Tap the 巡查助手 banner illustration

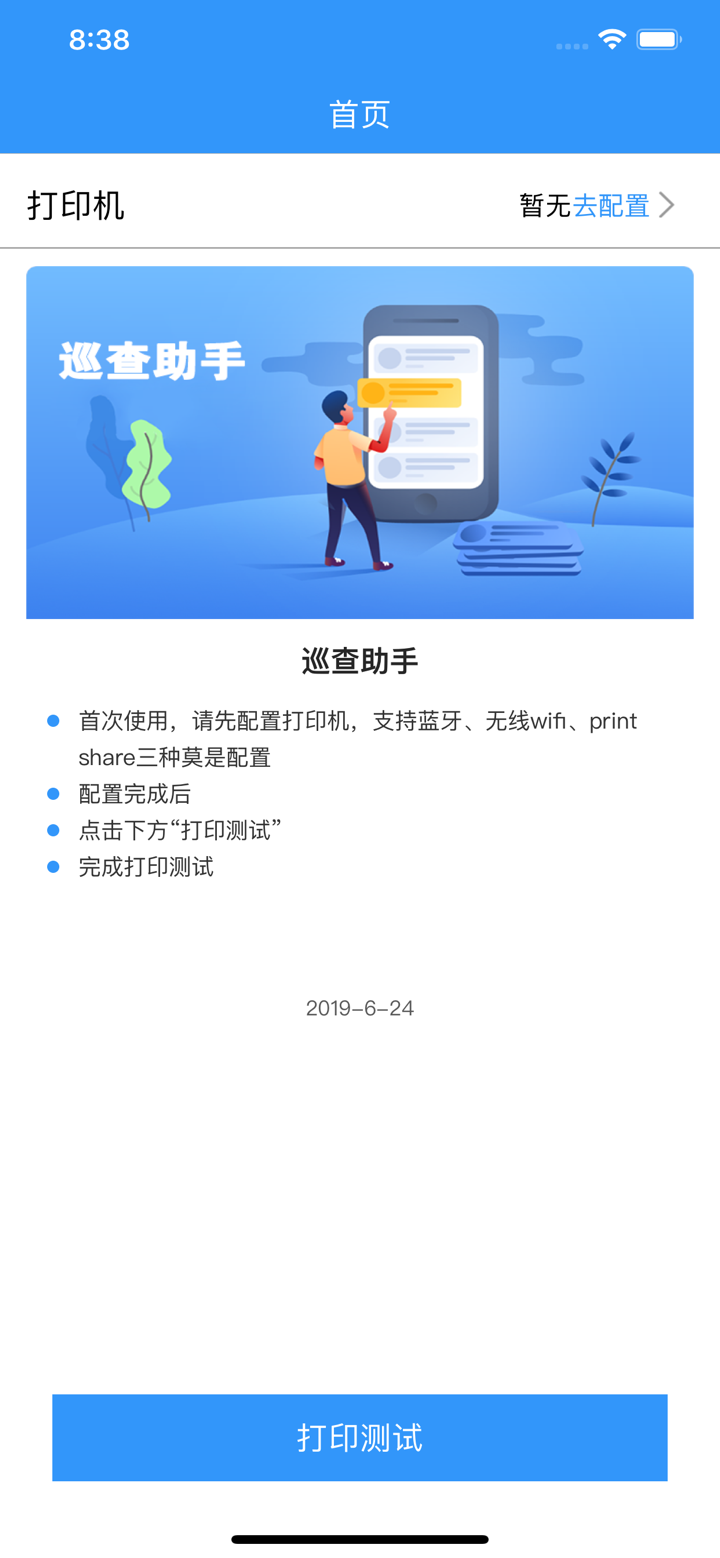click(x=359, y=442)
